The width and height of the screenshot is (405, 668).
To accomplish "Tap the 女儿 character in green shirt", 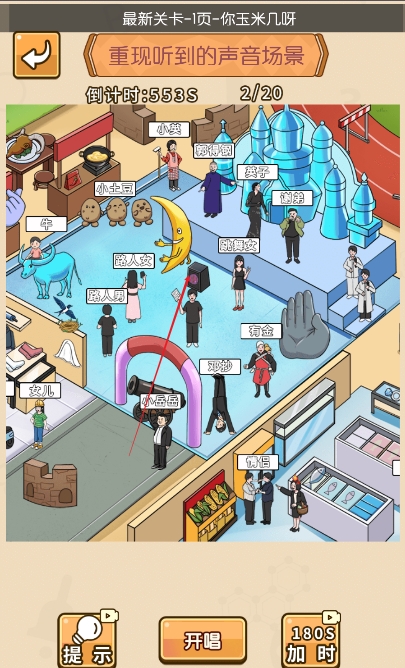I will click(39, 424).
